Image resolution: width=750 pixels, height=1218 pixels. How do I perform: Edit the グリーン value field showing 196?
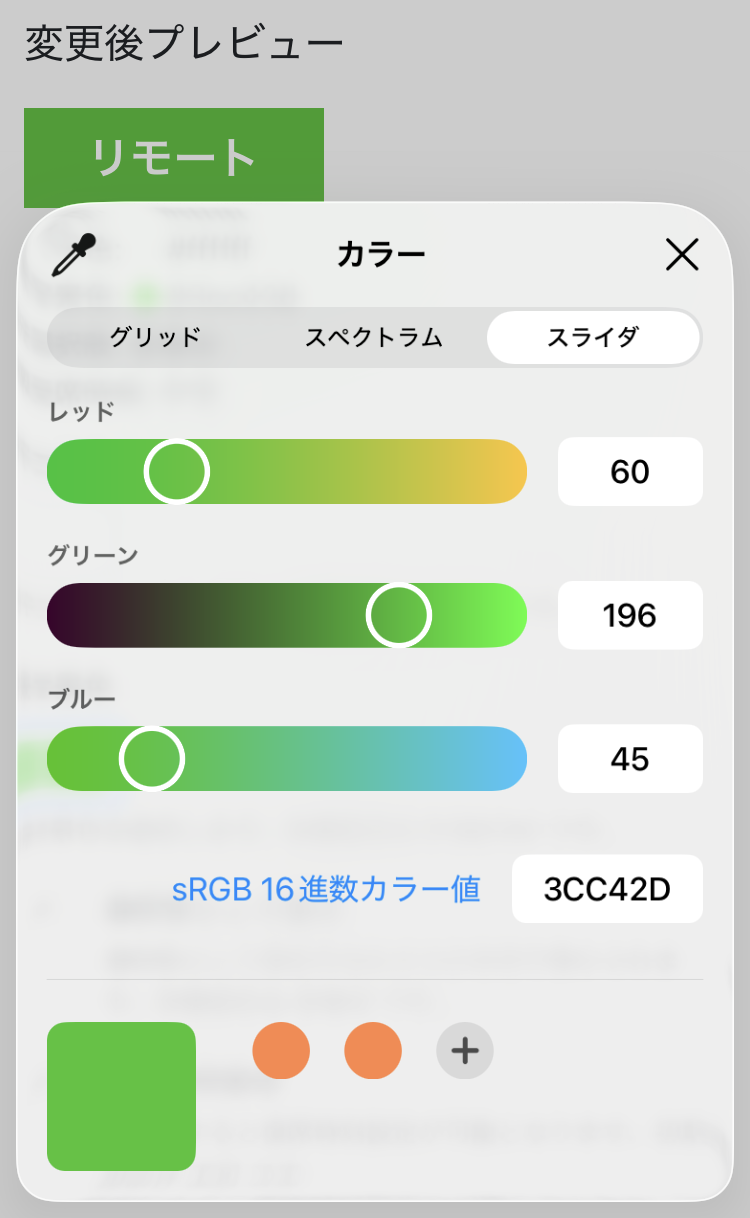click(x=630, y=615)
